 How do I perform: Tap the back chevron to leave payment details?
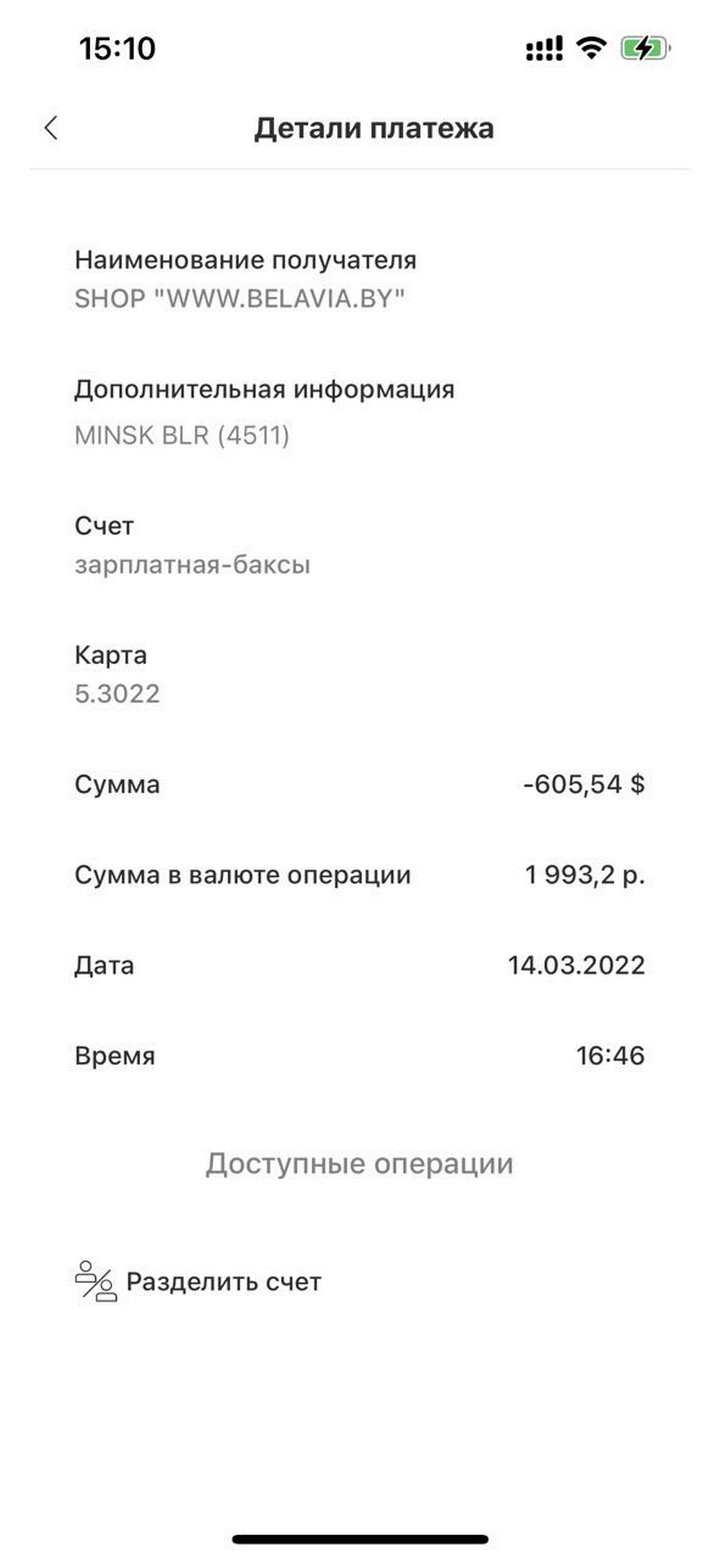[x=51, y=128]
